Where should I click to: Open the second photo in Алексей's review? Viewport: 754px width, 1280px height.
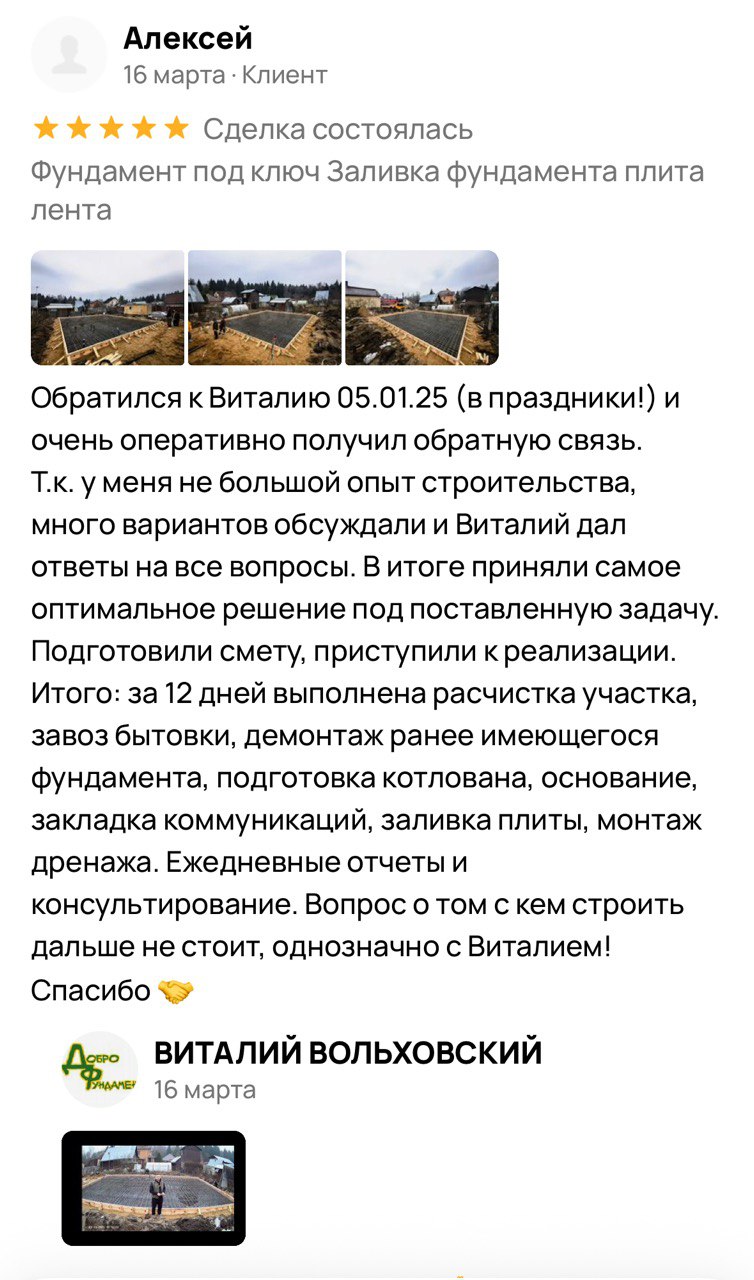(x=265, y=308)
